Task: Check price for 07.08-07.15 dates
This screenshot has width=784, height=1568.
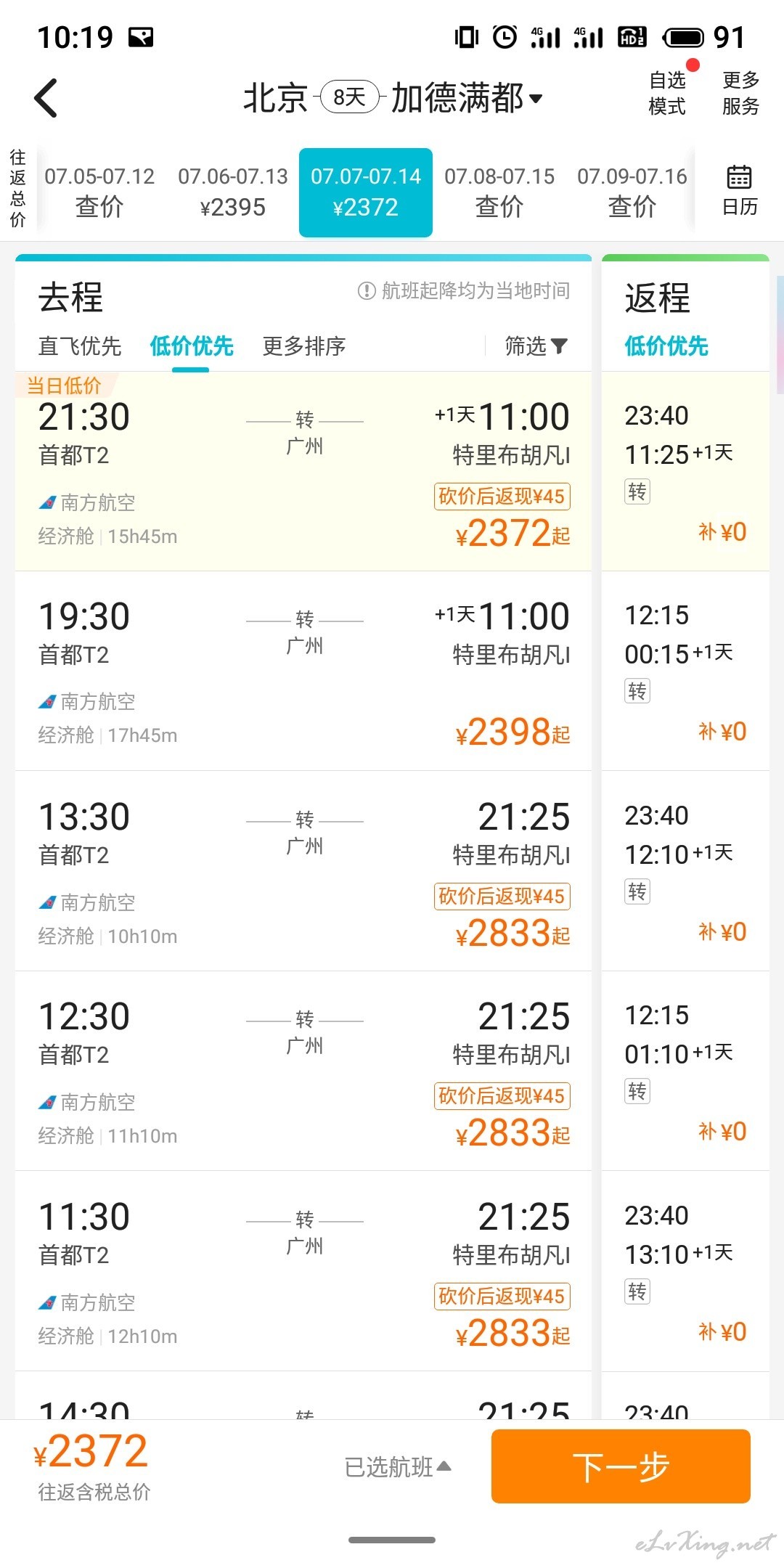Action: 499,192
